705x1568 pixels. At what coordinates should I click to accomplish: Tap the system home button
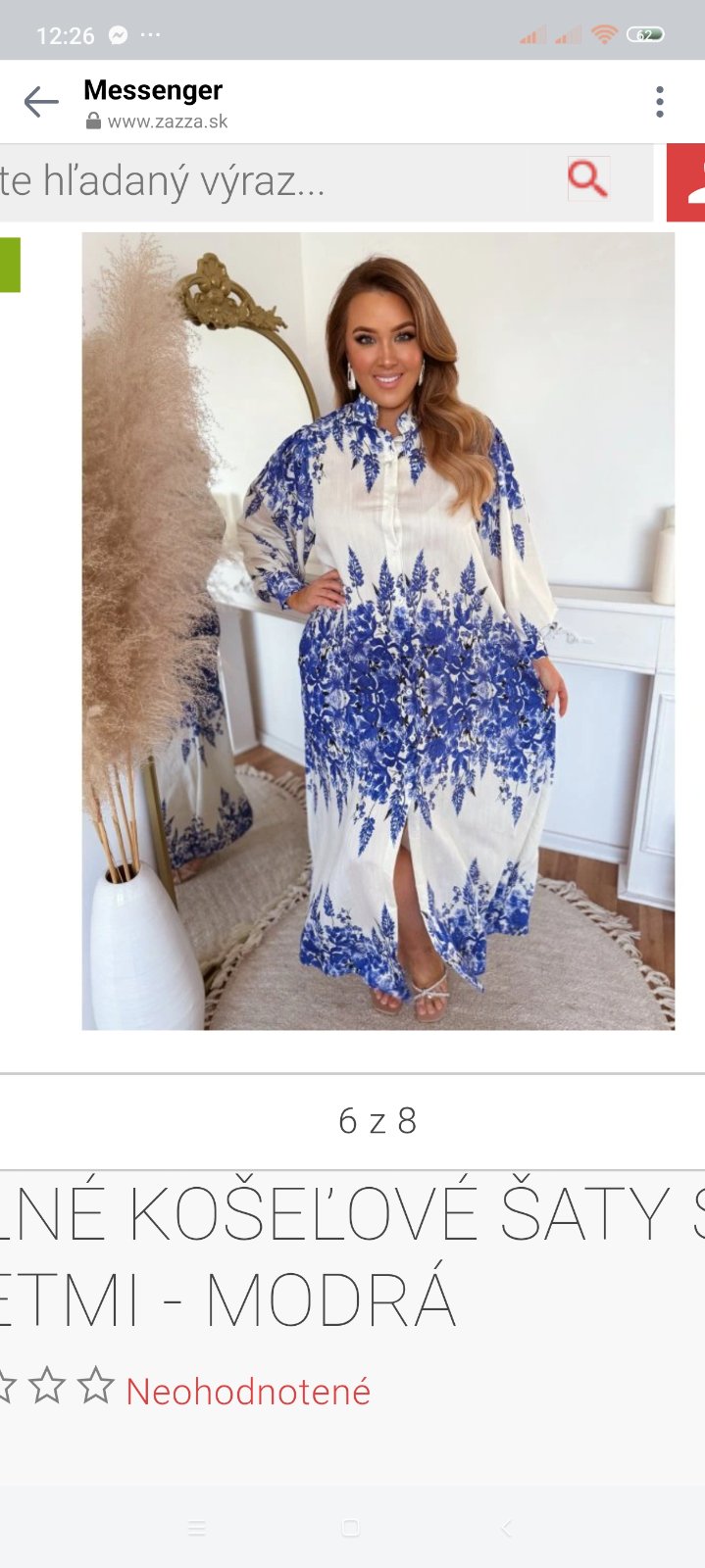pyautogui.click(x=351, y=1528)
